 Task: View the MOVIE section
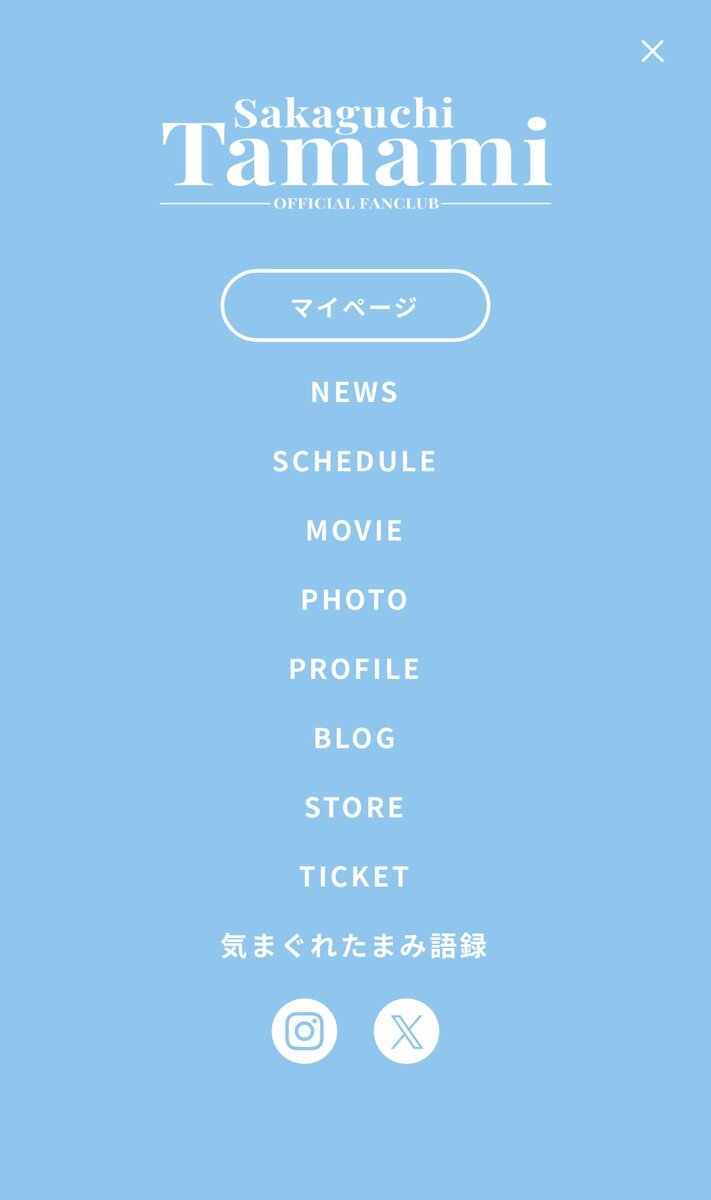(x=355, y=530)
